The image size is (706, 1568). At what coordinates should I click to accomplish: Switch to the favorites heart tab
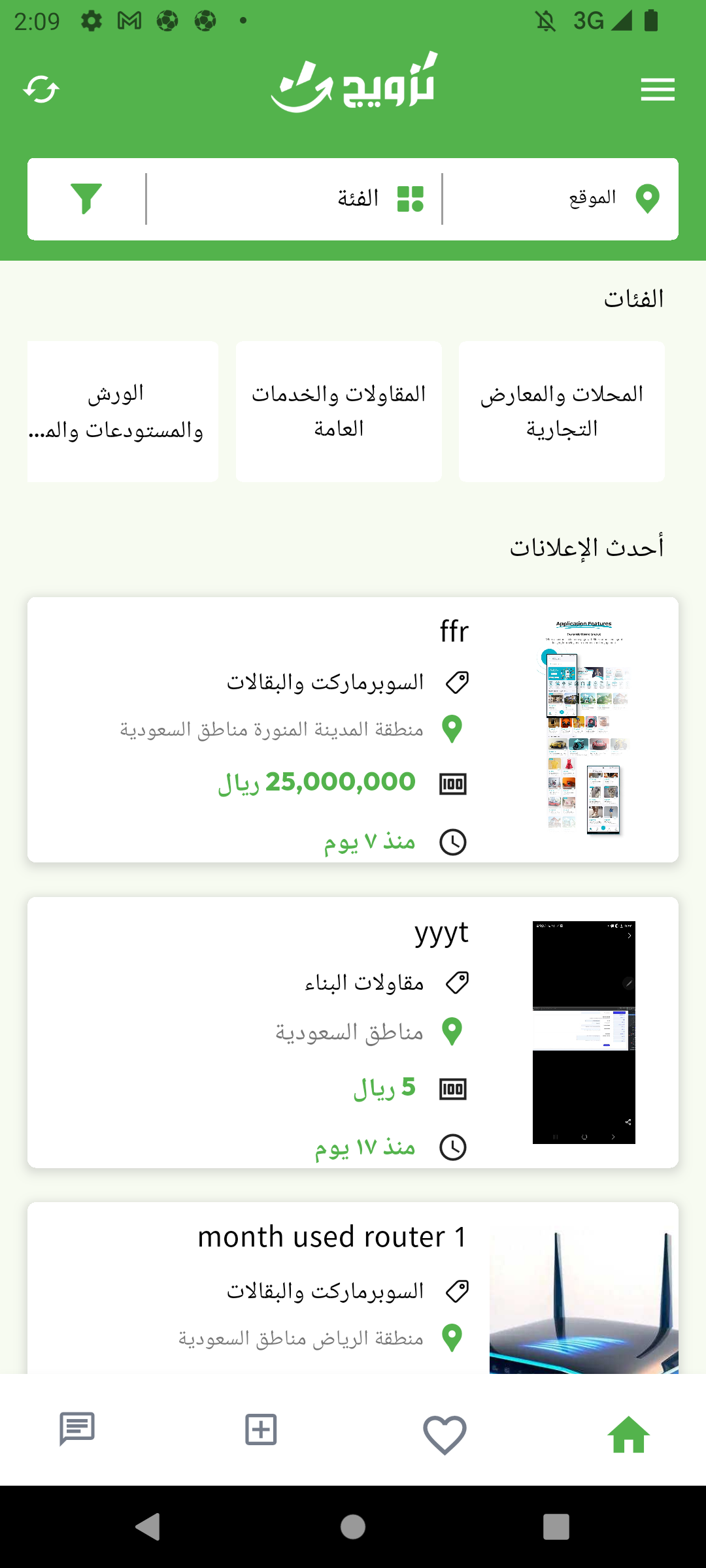(445, 1433)
